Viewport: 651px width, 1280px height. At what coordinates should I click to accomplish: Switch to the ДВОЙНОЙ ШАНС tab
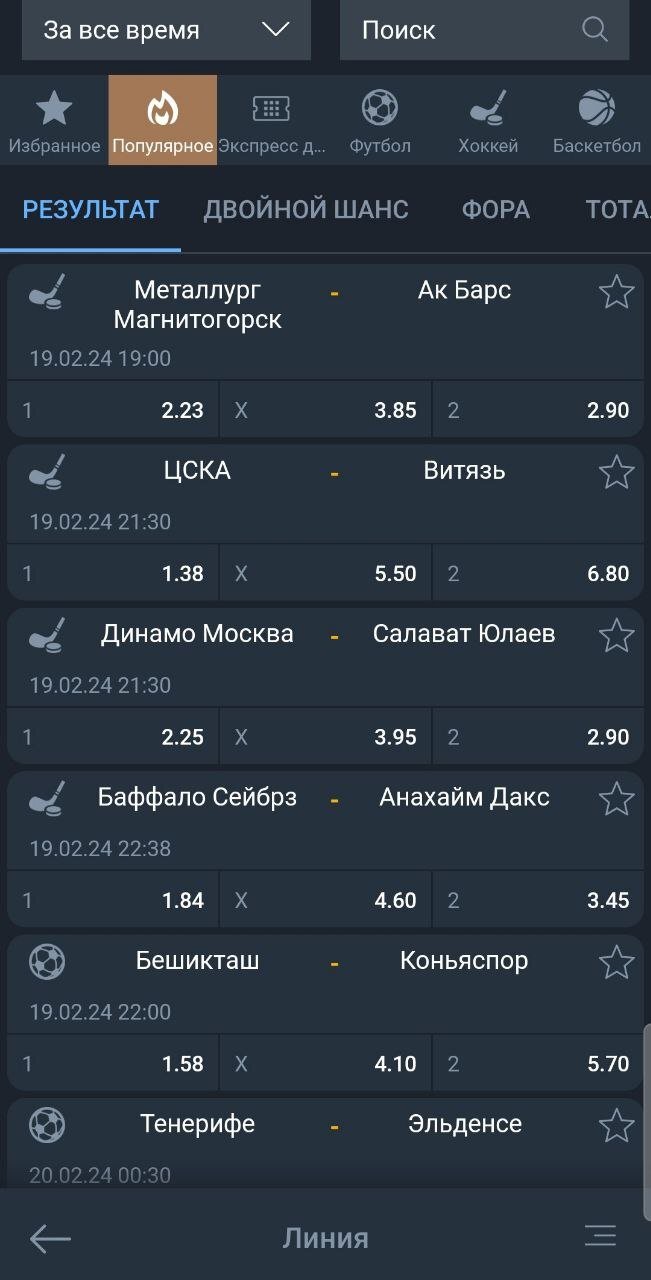click(306, 210)
